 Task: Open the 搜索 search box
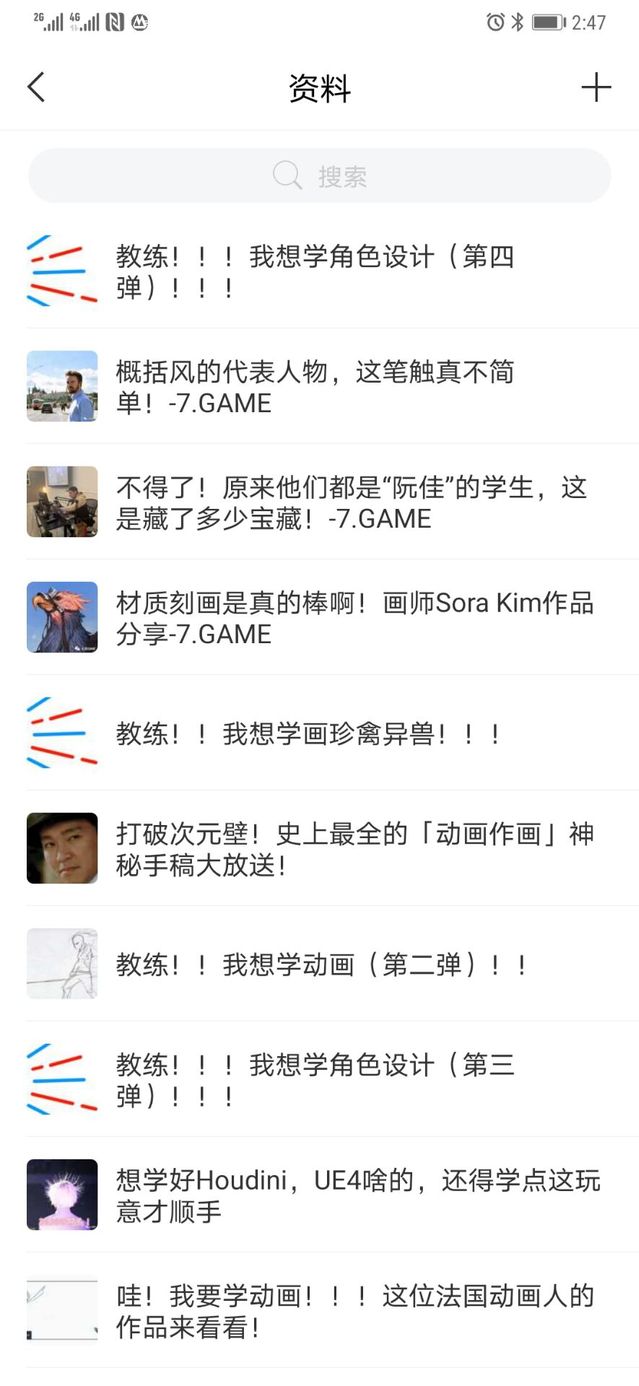click(x=319, y=176)
